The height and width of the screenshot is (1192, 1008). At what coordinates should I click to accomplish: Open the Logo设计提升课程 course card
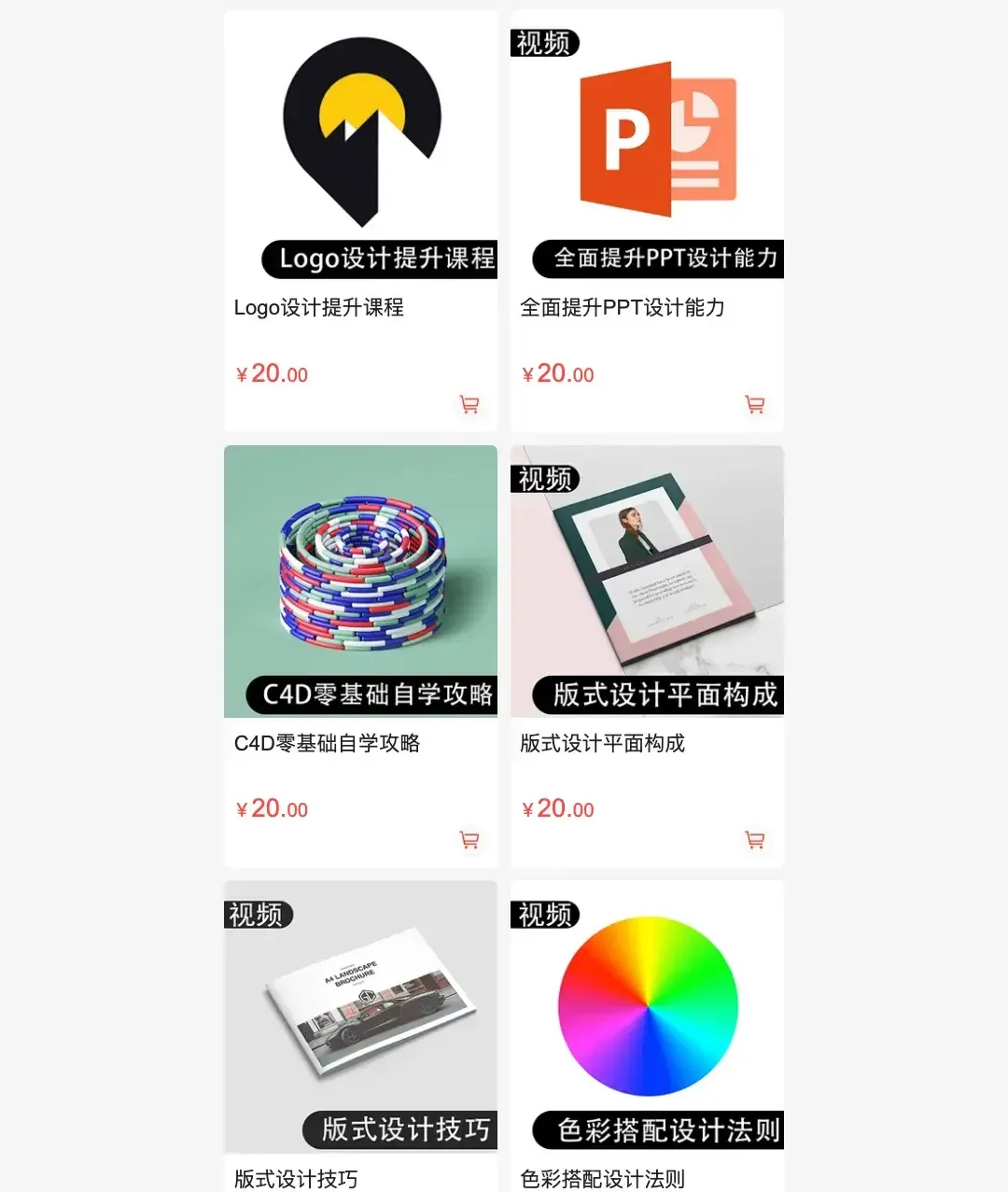(x=360, y=149)
